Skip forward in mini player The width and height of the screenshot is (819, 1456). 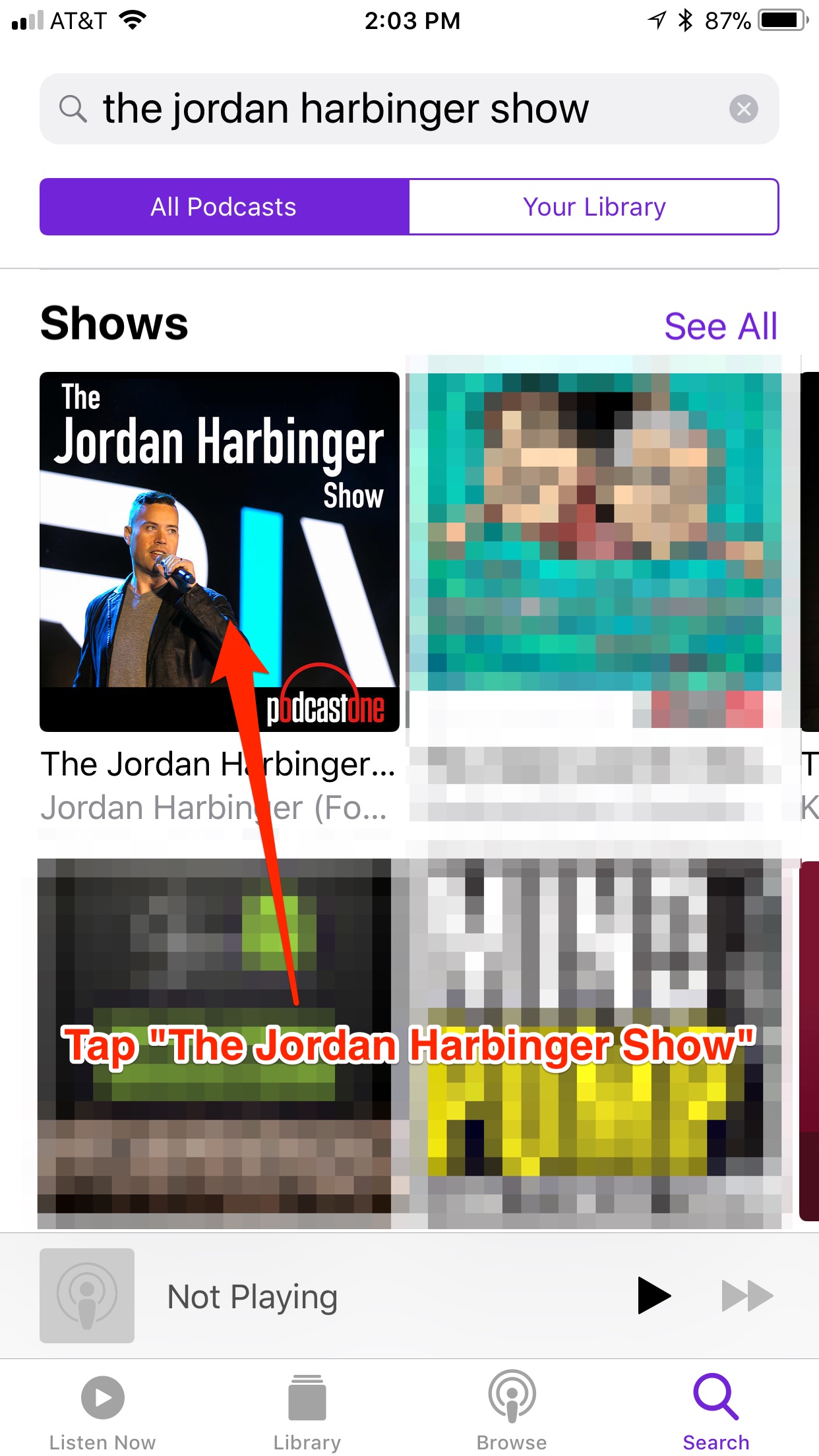pos(747,1296)
